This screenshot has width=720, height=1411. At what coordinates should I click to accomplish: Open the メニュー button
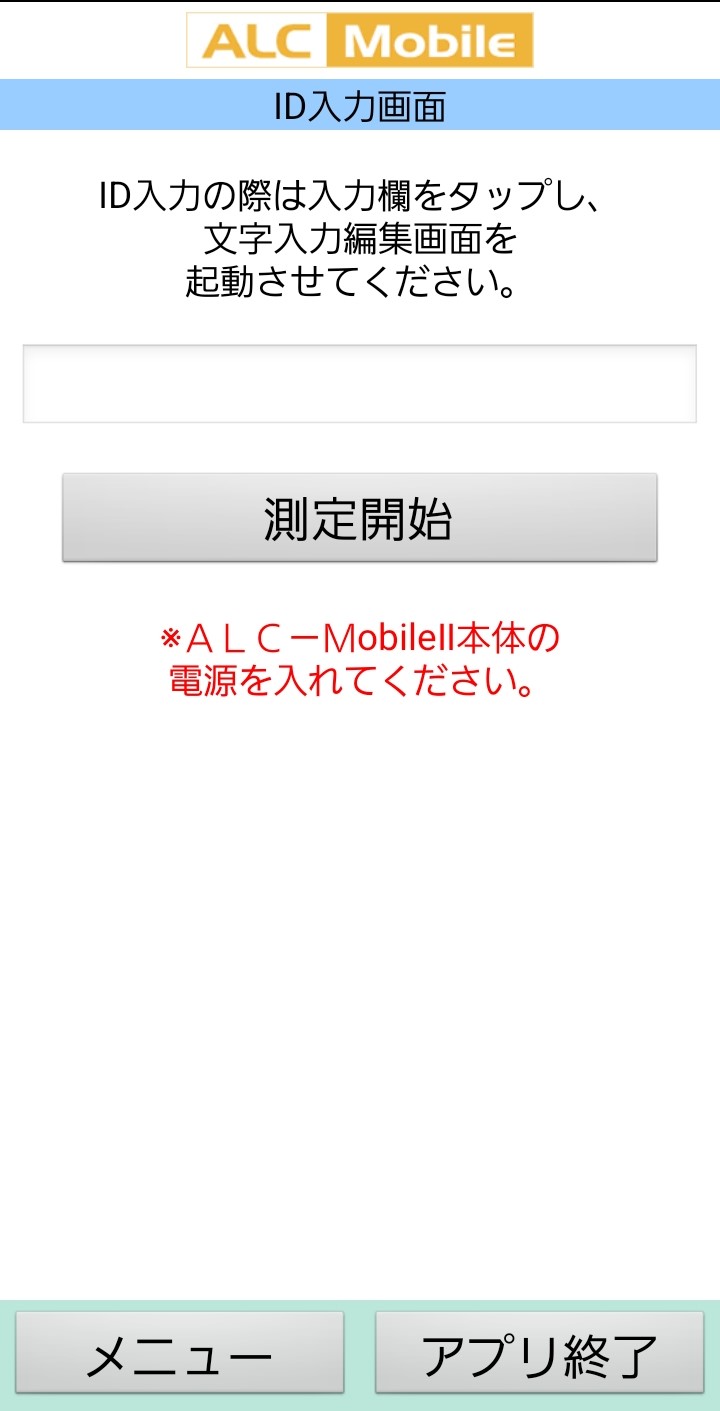(x=180, y=1353)
